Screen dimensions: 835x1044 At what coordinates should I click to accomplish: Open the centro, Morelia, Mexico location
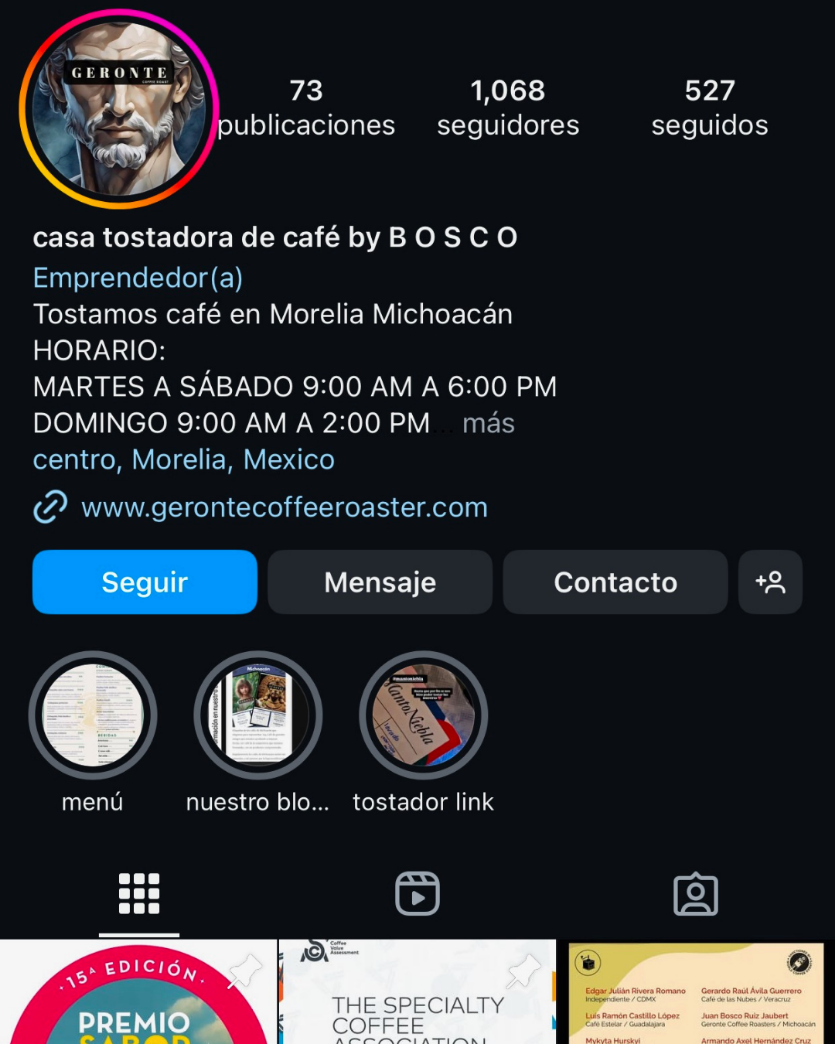184,460
